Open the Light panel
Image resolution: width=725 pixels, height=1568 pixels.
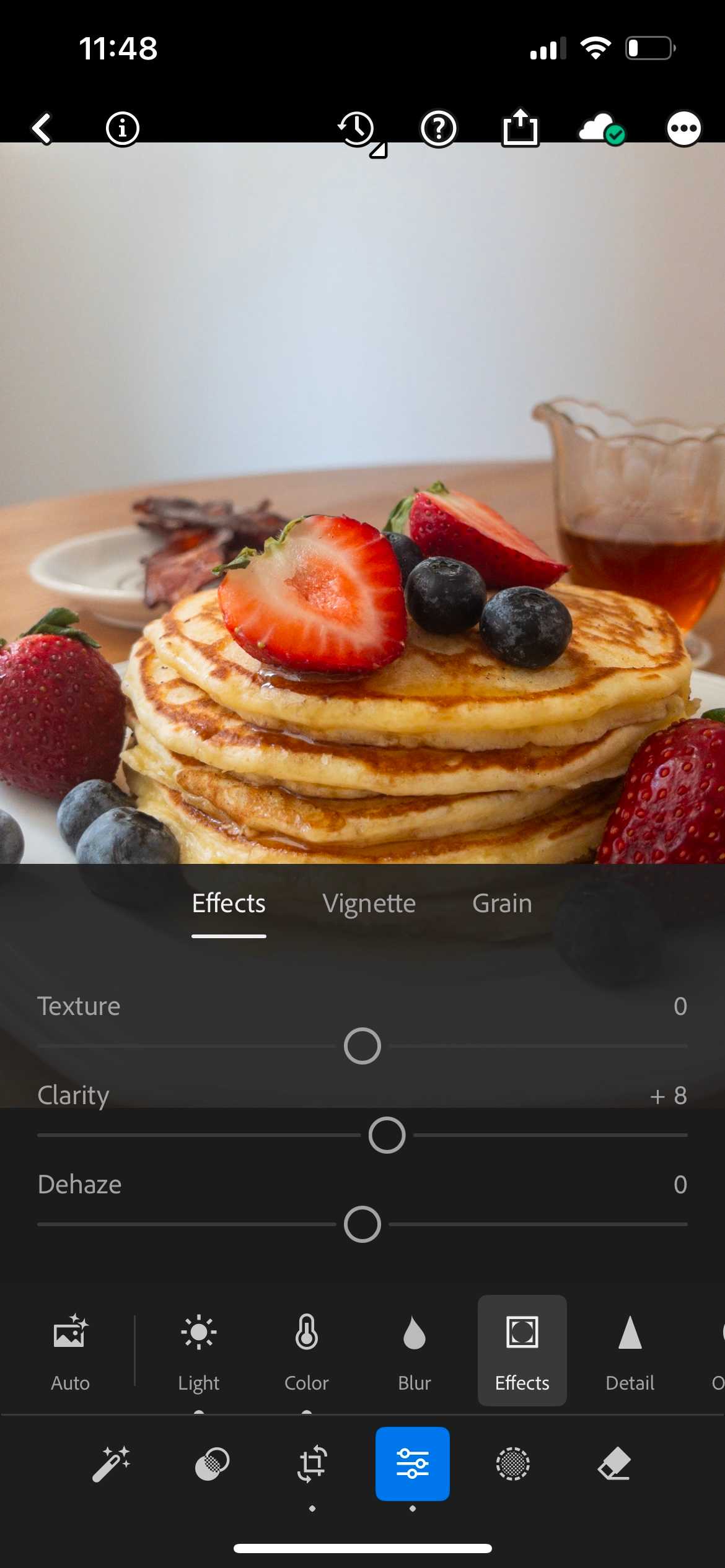click(x=198, y=1350)
